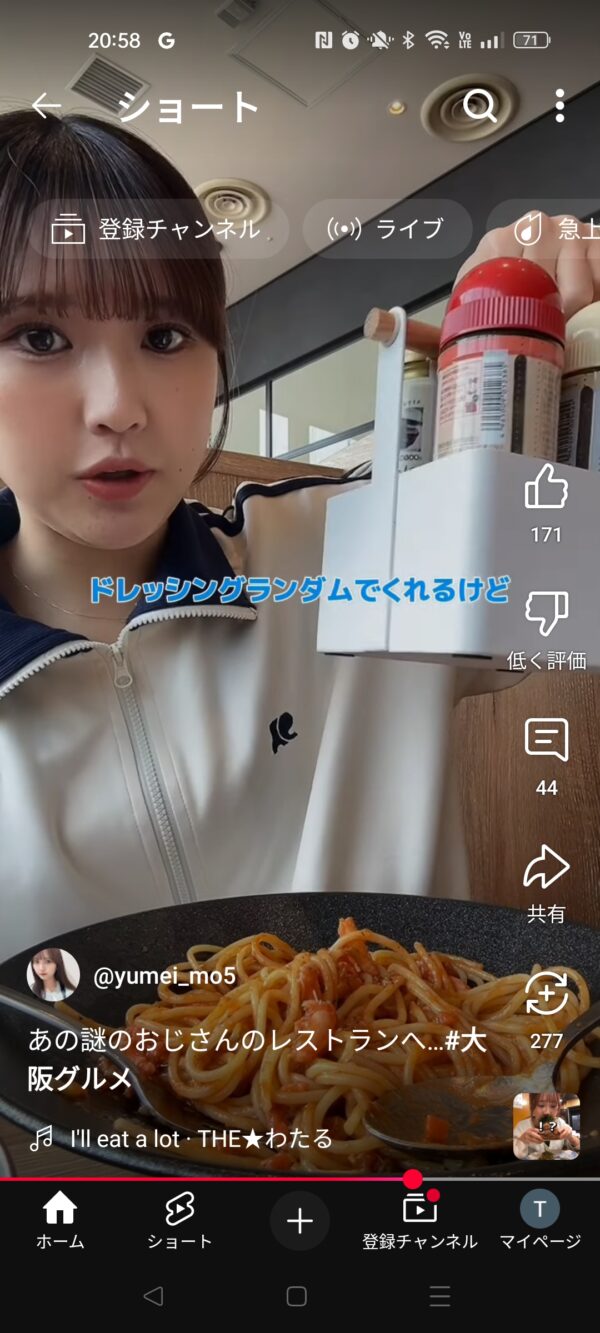Go to the ホーム tab
This screenshot has height=1333, width=600.
coord(60,1221)
